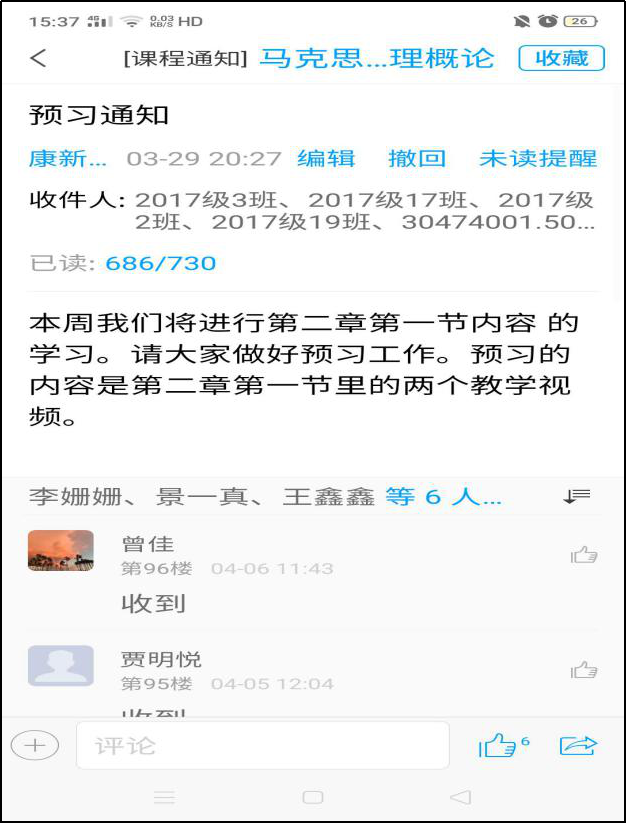Like 曾佳's comment
Viewport: 626px width, 825px height.
[584, 555]
